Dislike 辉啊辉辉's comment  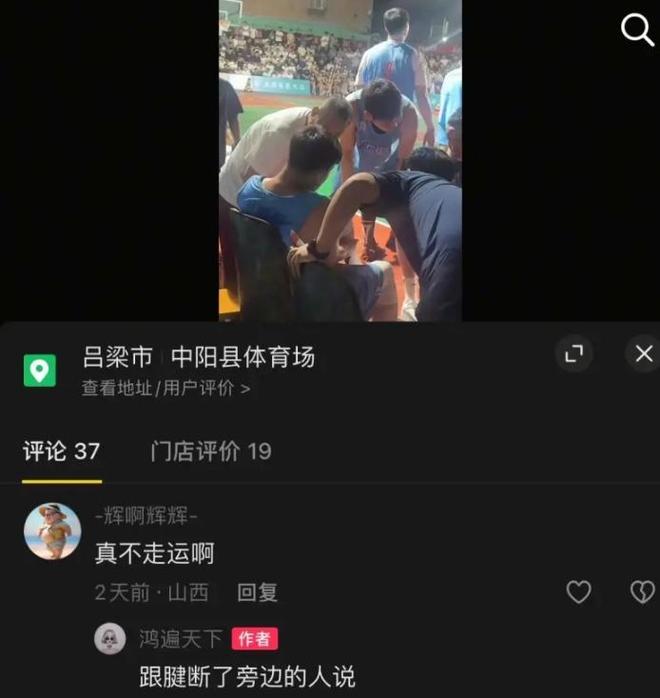[x=641, y=592]
